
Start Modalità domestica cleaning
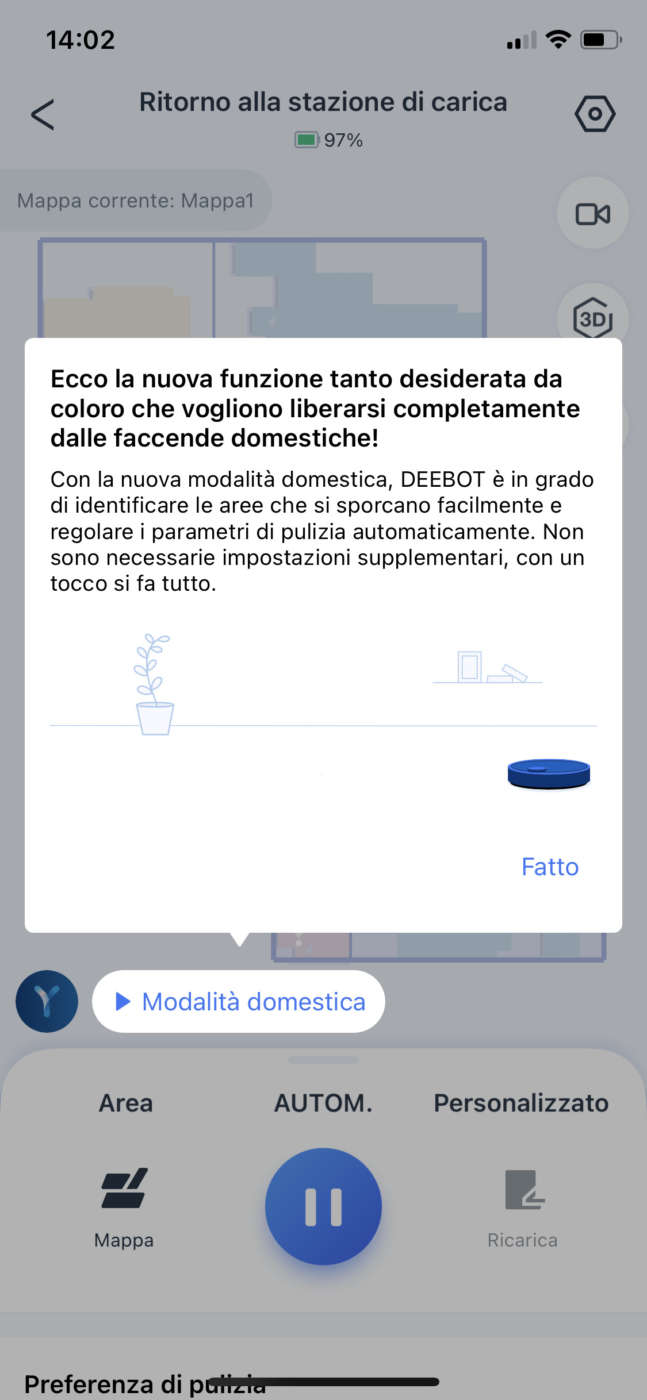[239, 1001]
